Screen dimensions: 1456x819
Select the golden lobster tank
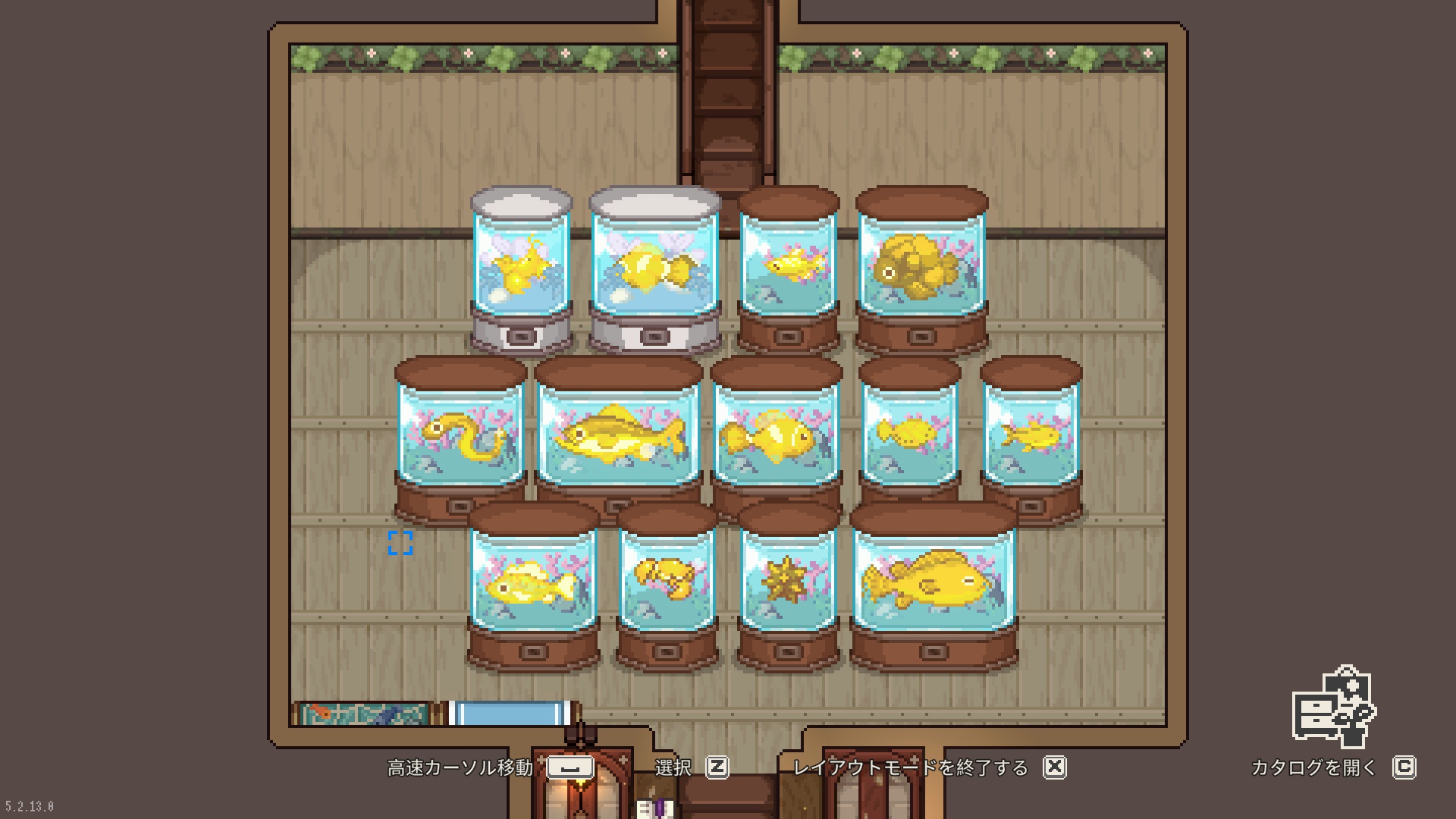667,584
